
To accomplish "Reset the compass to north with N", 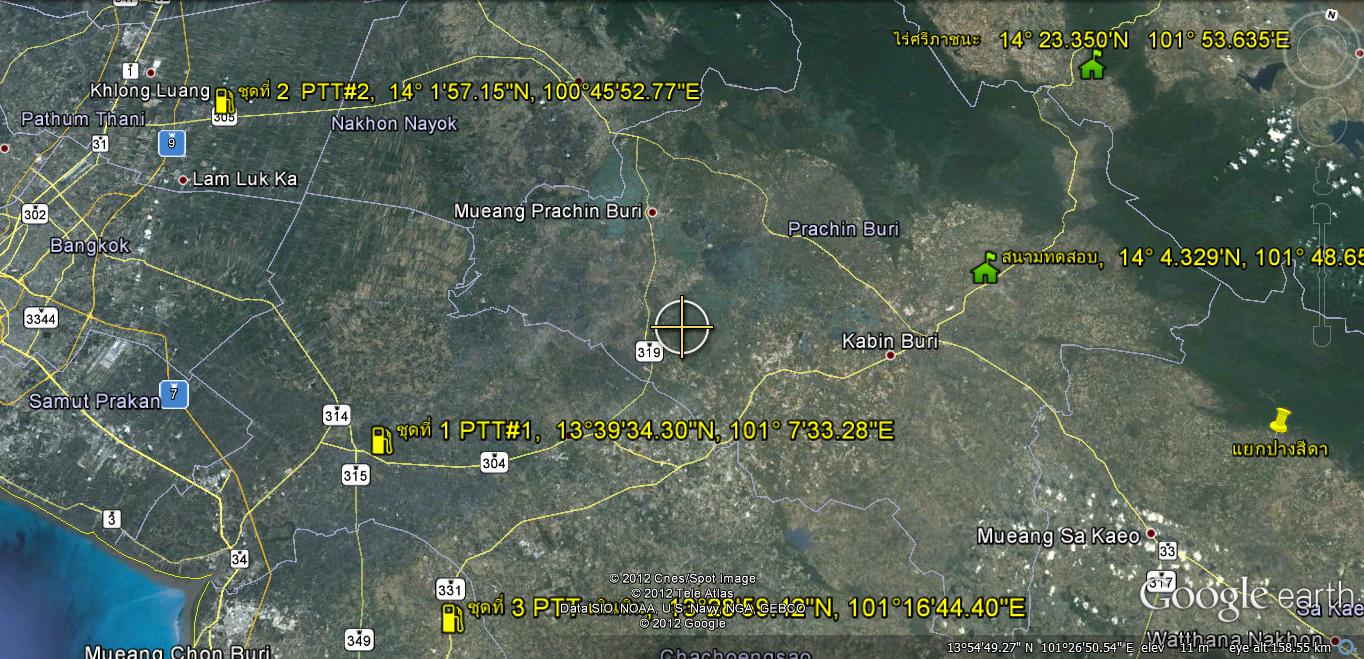I will pyautogui.click(x=1331, y=15).
